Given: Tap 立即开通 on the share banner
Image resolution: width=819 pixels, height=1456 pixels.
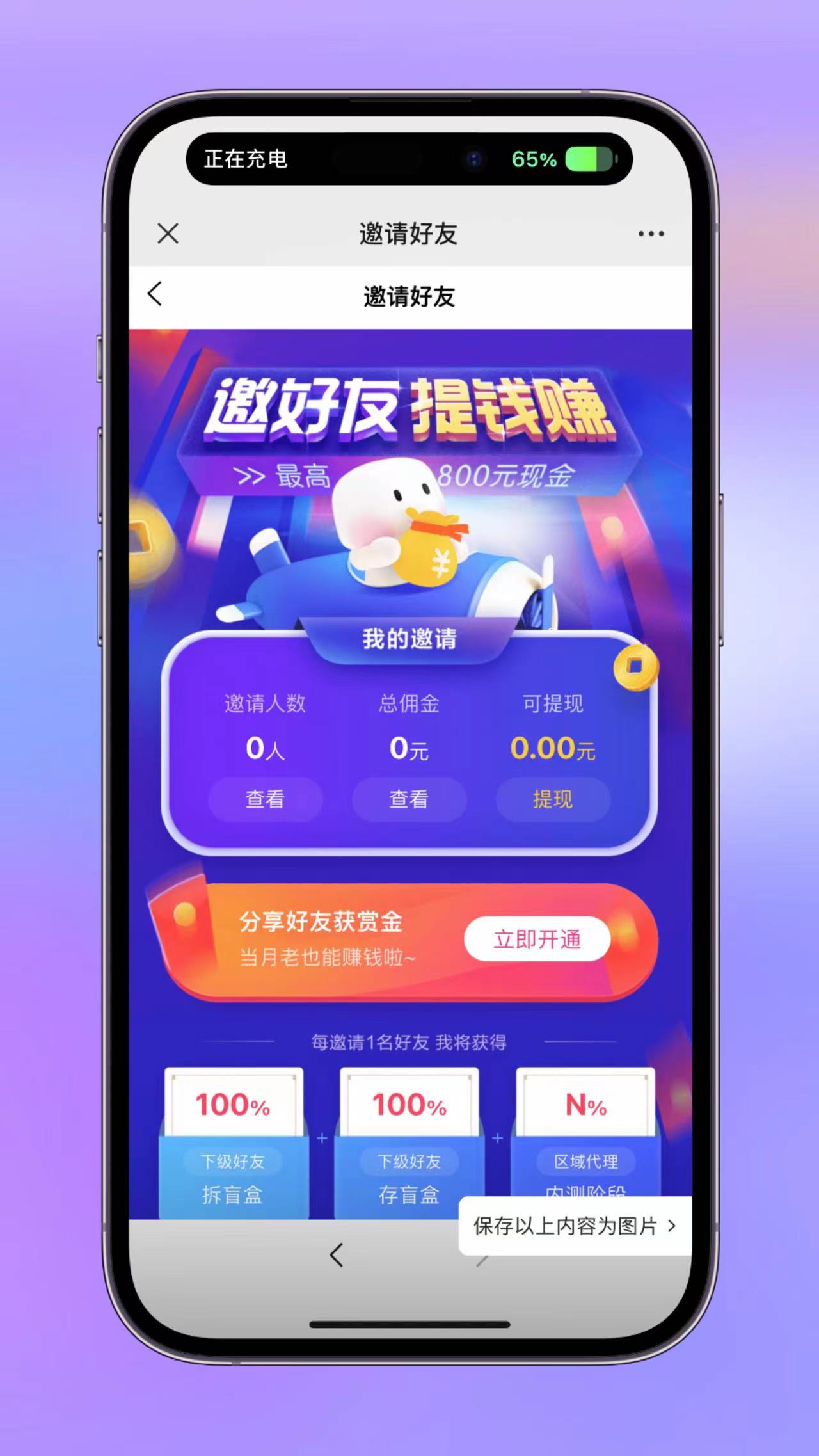Looking at the screenshot, I should click(537, 939).
